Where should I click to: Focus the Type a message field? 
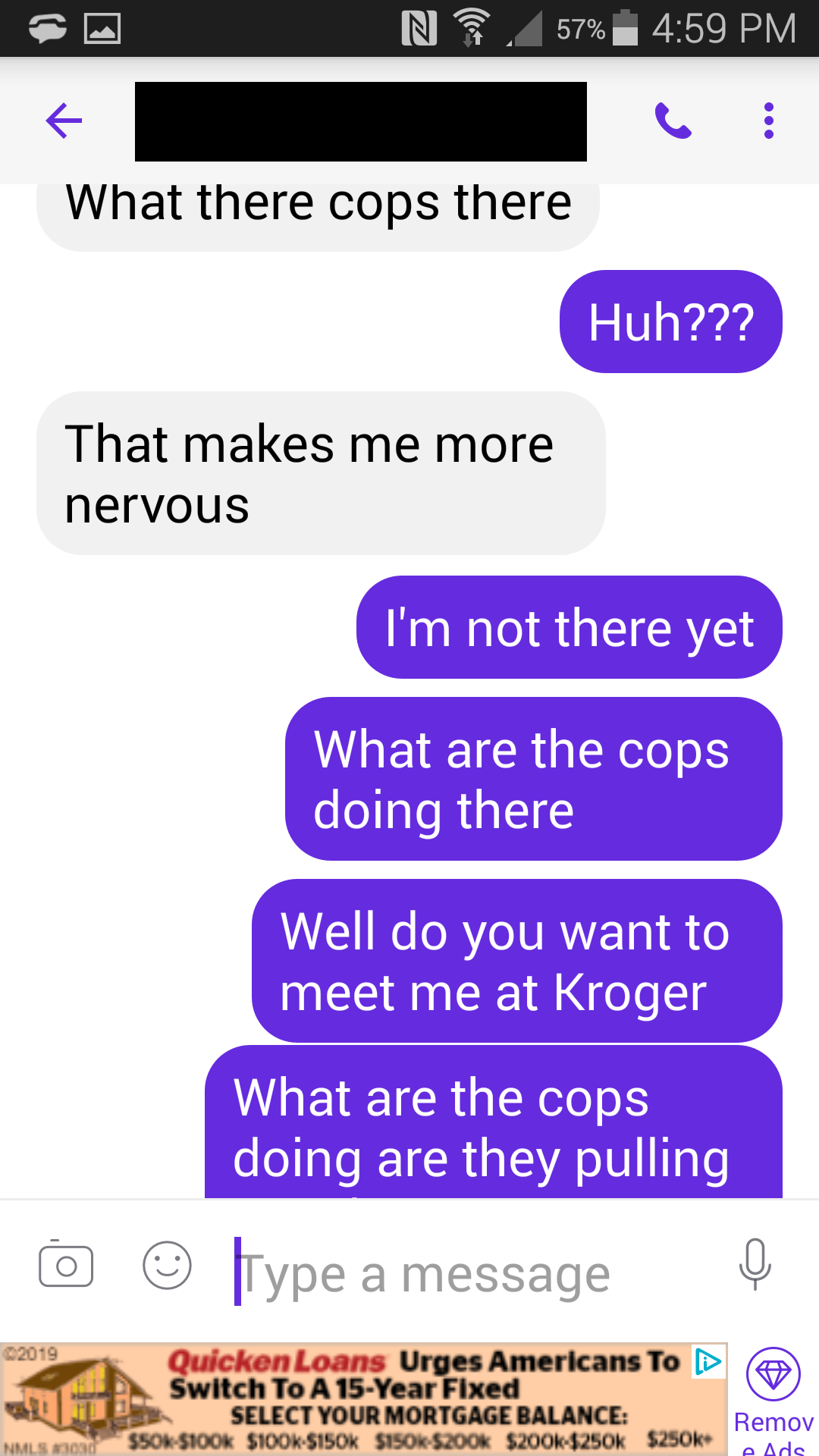470,1274
